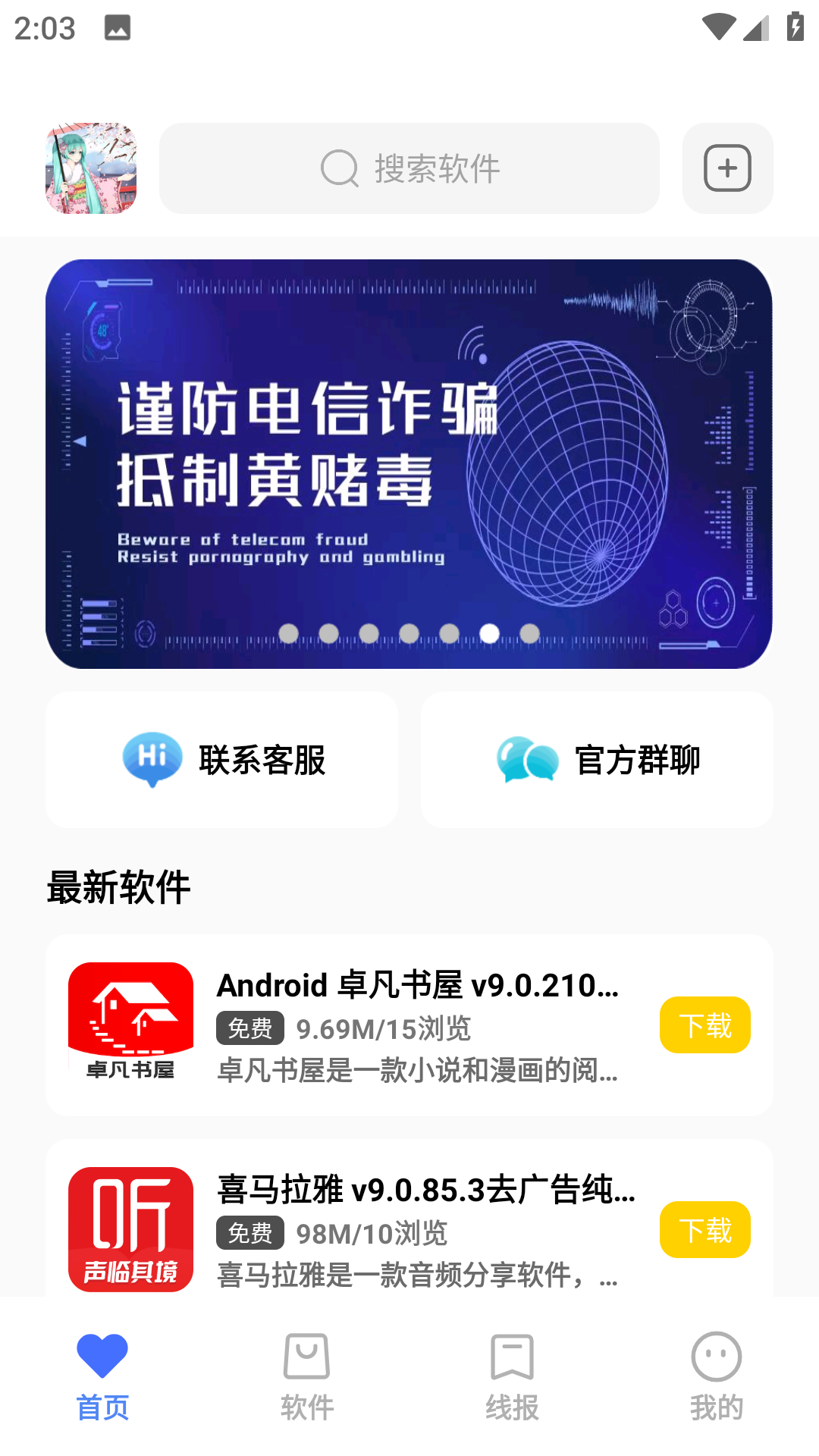
Task: Join the 官方群聊 official group chat
Action: coord(597,760)
